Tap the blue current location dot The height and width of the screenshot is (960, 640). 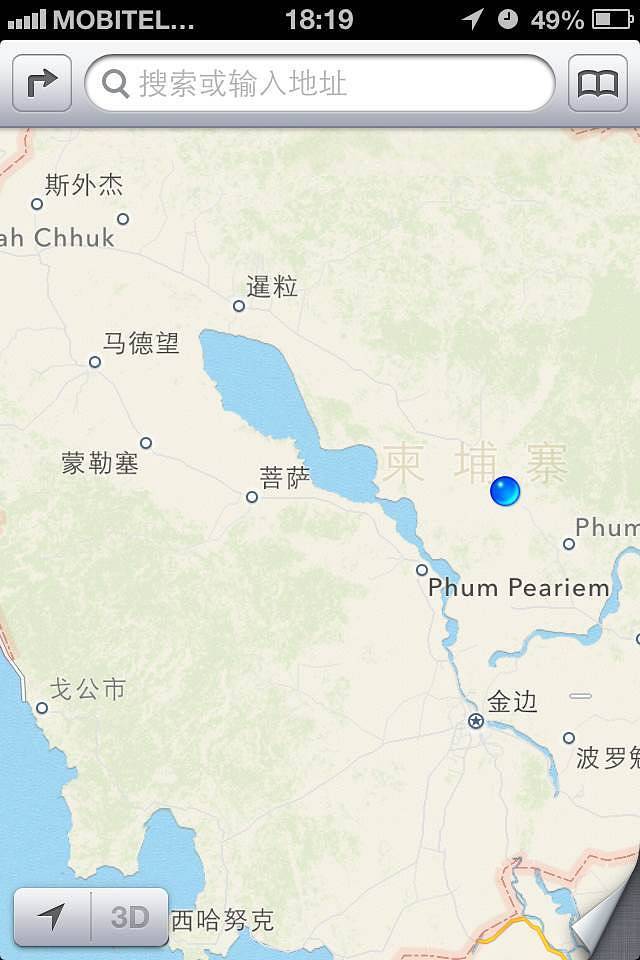point(505,491)
